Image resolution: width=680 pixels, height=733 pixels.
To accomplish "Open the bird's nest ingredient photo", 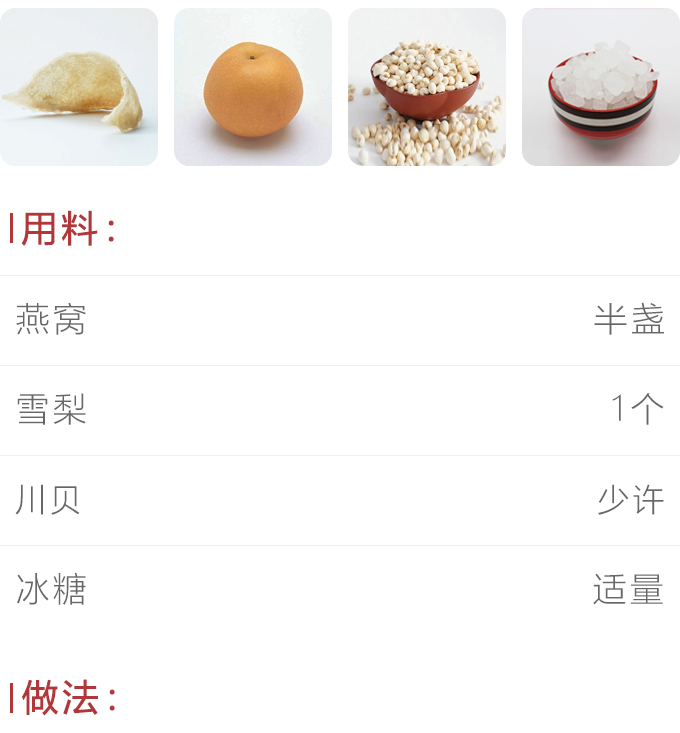I will (79, 87).
